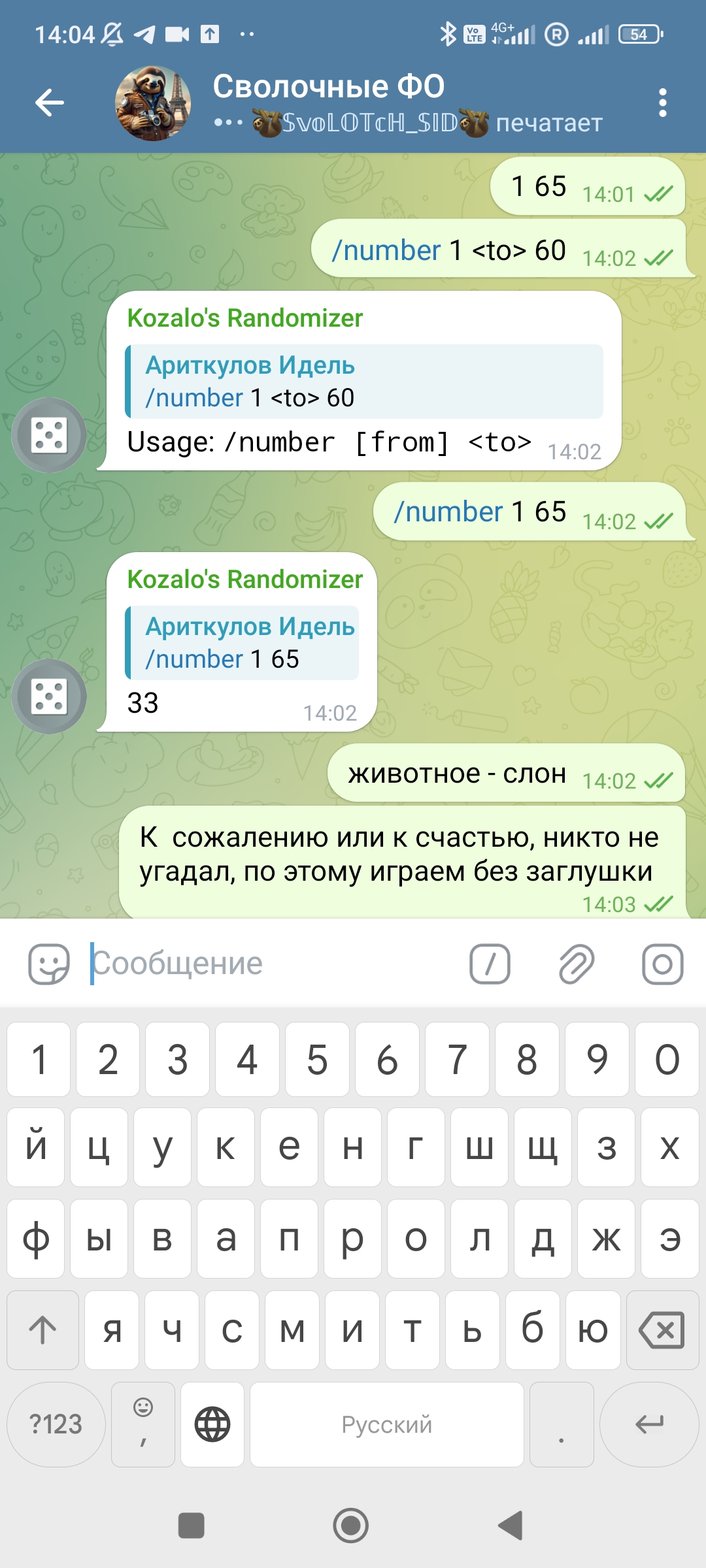
Task: Switch keyboard language with the globe key
Action: pos(212,1424)
